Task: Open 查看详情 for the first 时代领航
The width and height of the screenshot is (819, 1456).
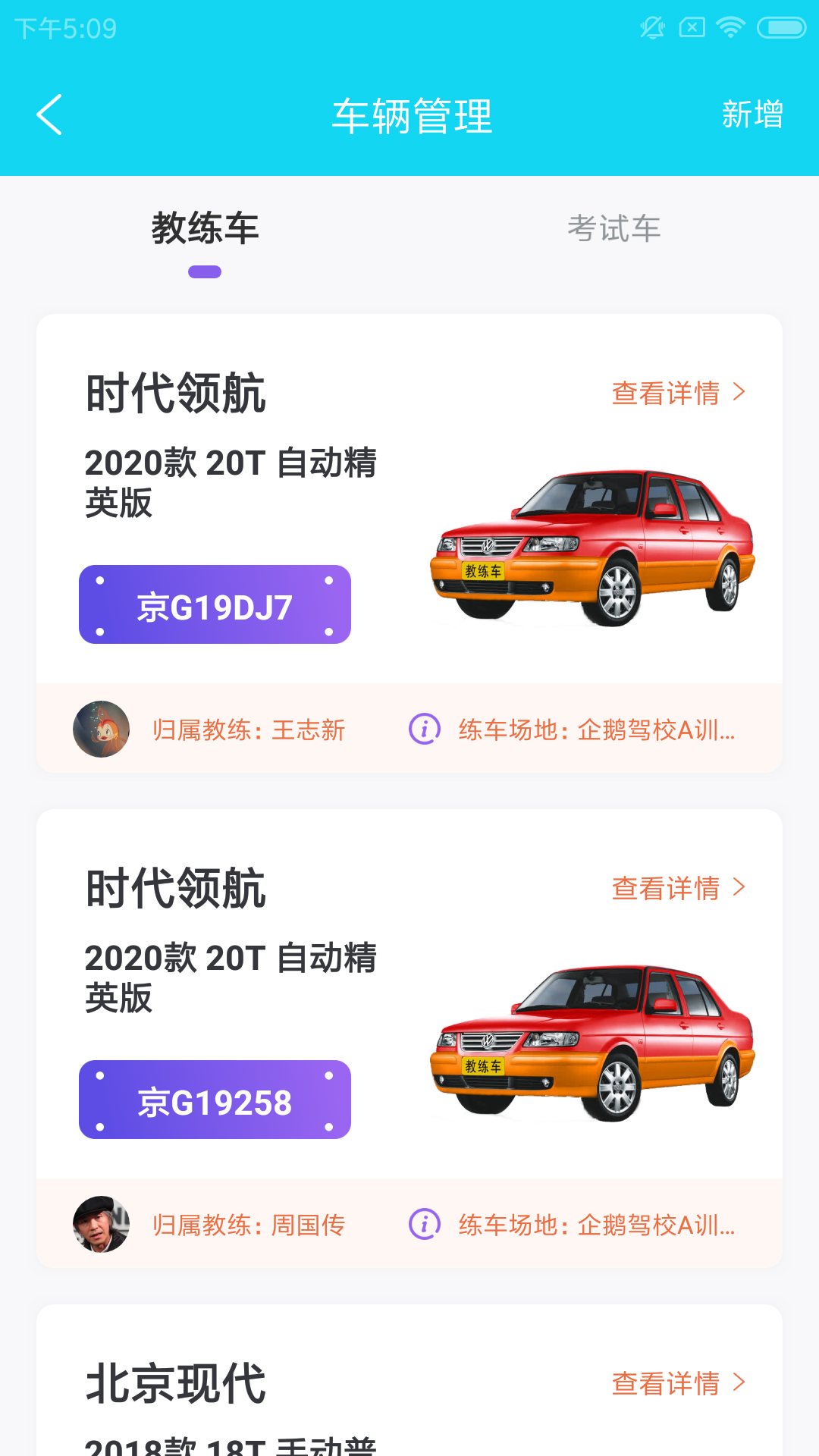Action: [x=666, y=393]
